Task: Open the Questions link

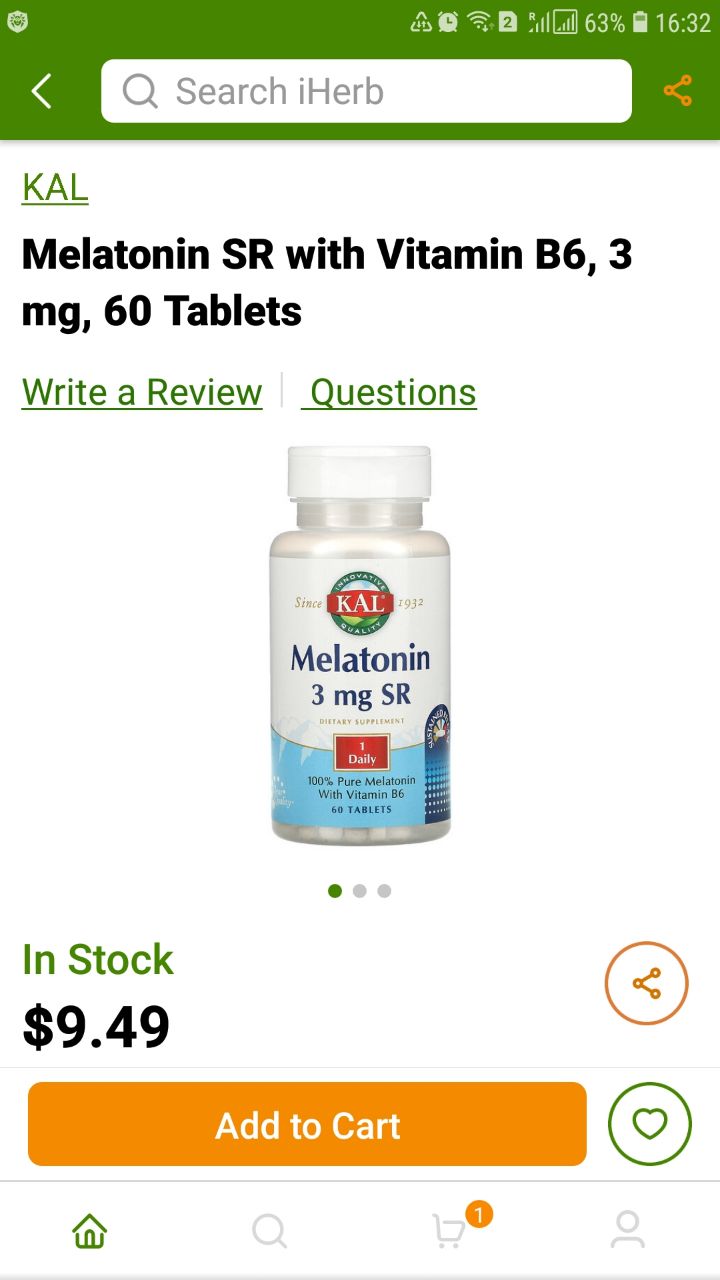Action: point(392,392)
